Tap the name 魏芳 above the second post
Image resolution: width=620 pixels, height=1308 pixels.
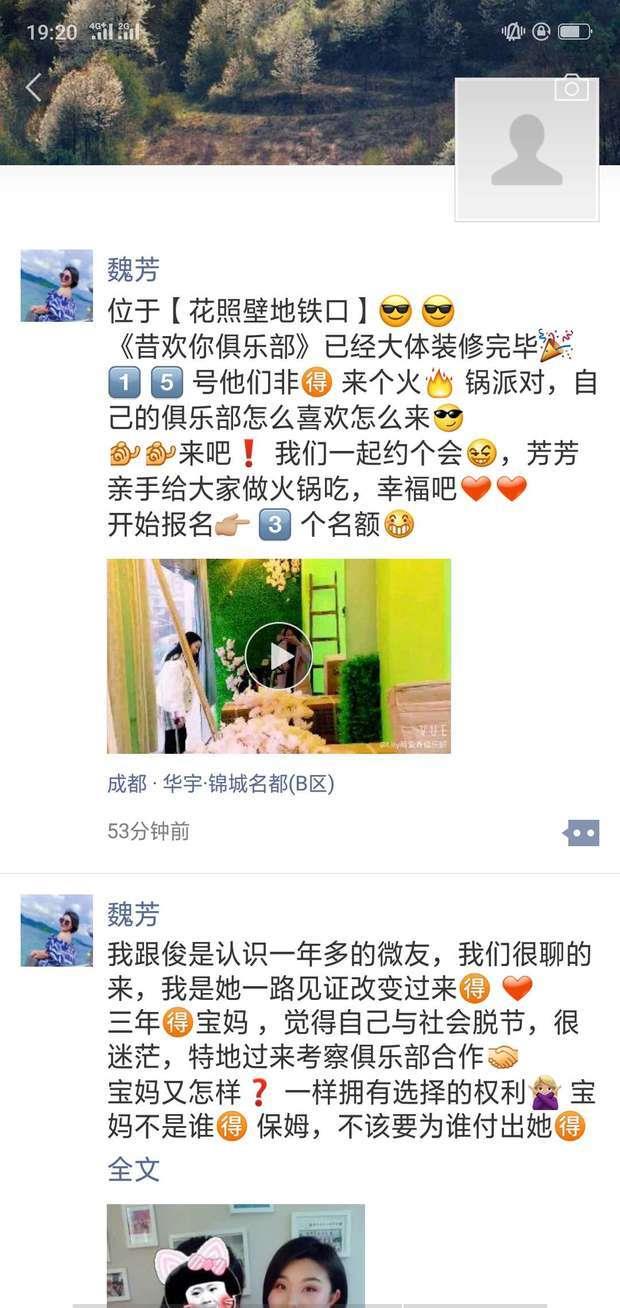tap(133, 914)
